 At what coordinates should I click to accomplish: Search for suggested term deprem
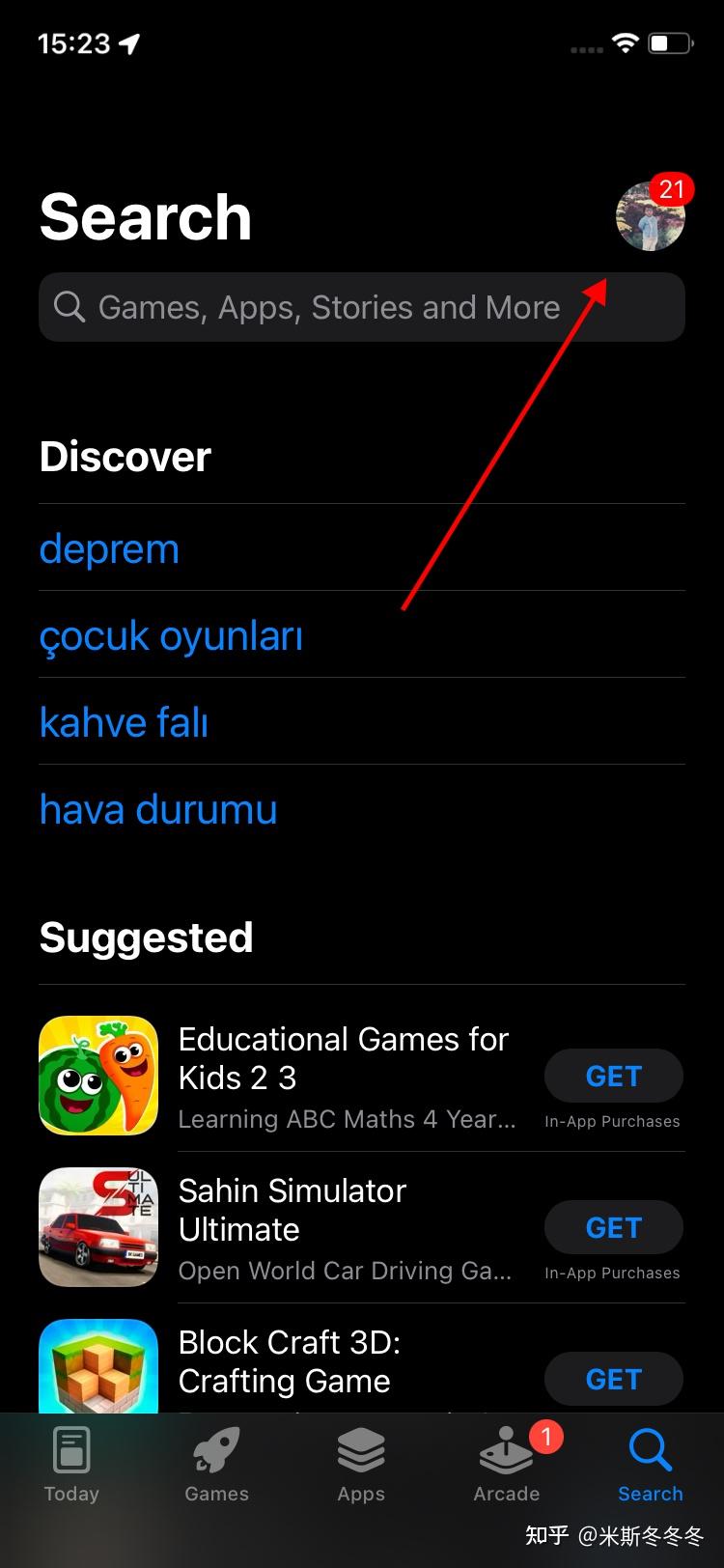pyautogui.click(x=109, y=548)
